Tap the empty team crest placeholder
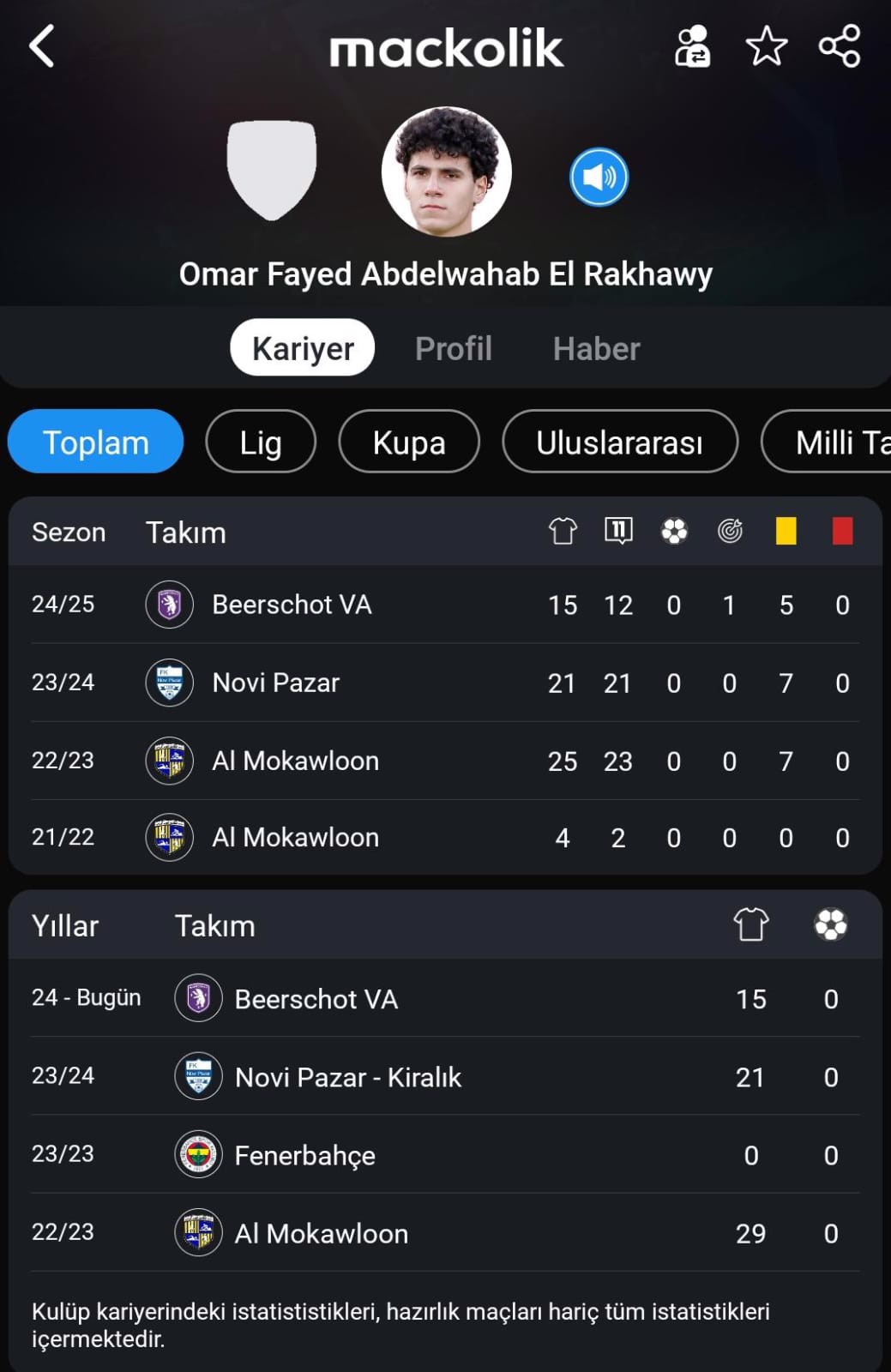 [271, 170]
